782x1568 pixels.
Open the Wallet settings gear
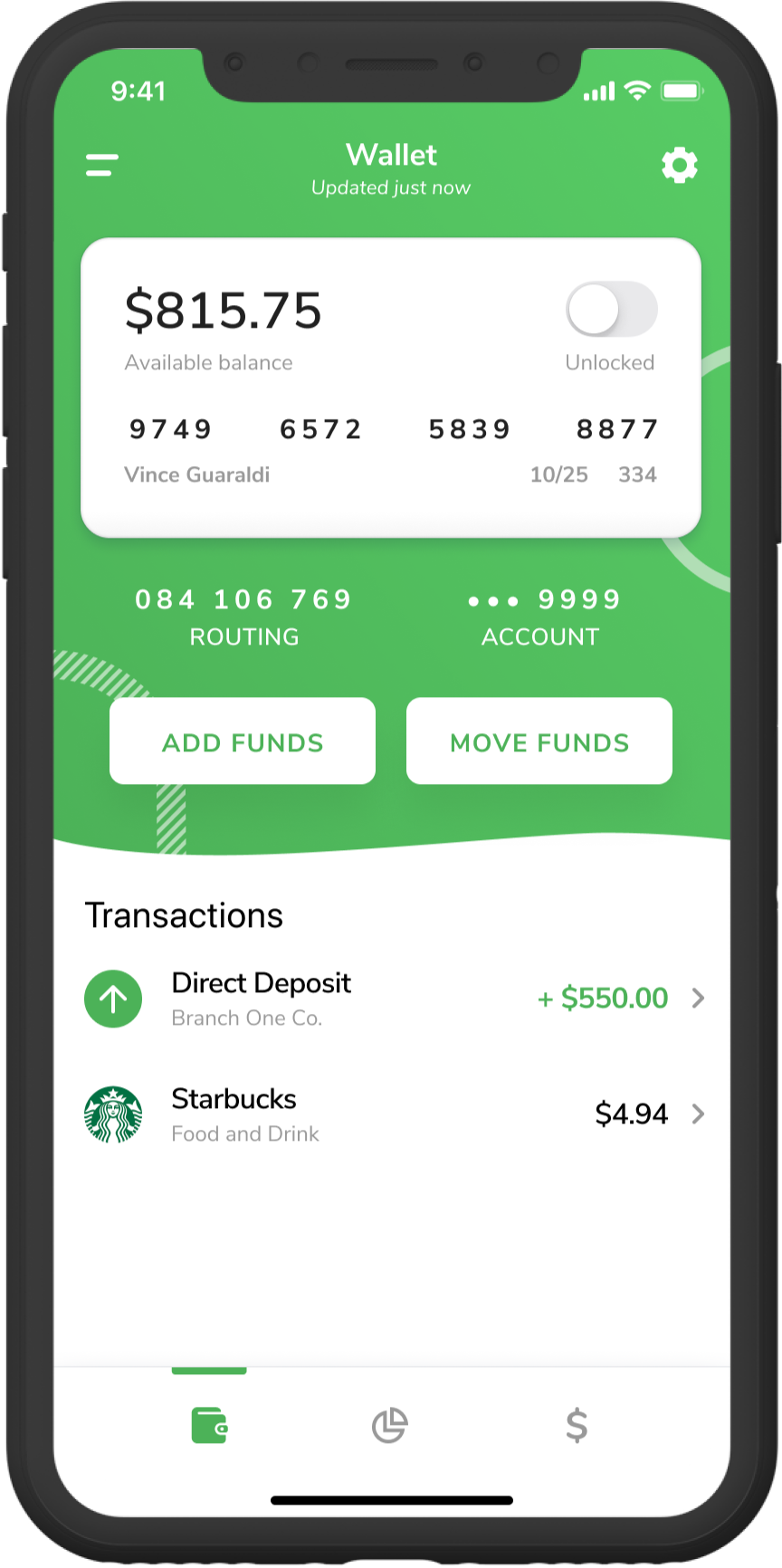click(680, 166)
